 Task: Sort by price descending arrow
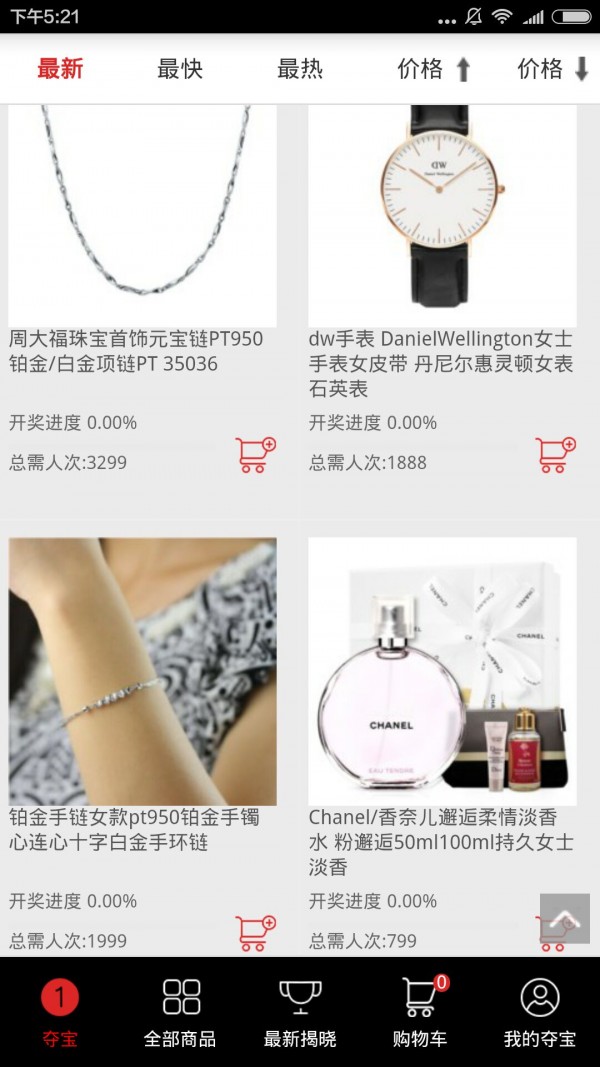pyautogui.click(x=553, y=69)
